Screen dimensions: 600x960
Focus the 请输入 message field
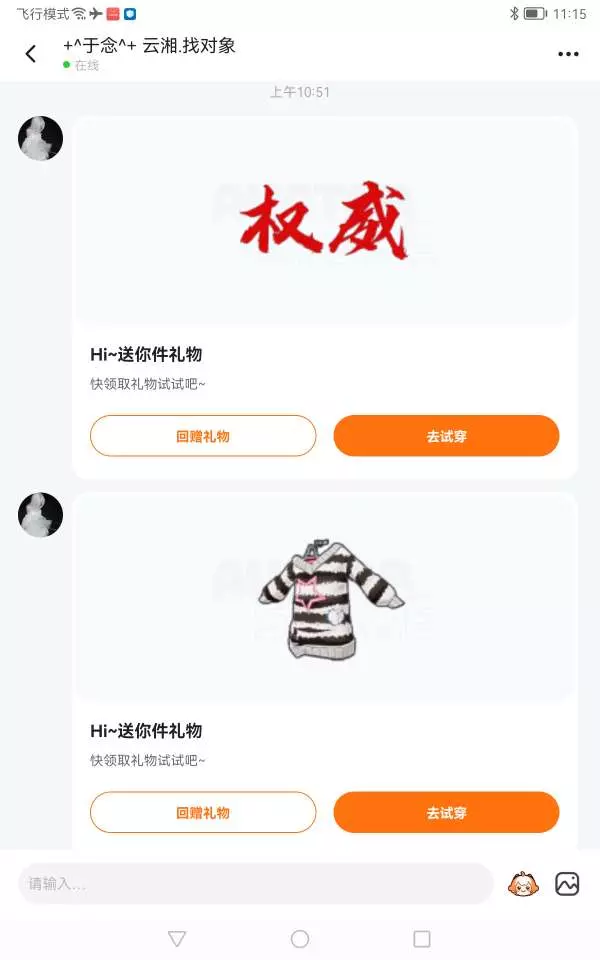pos(256,883)
